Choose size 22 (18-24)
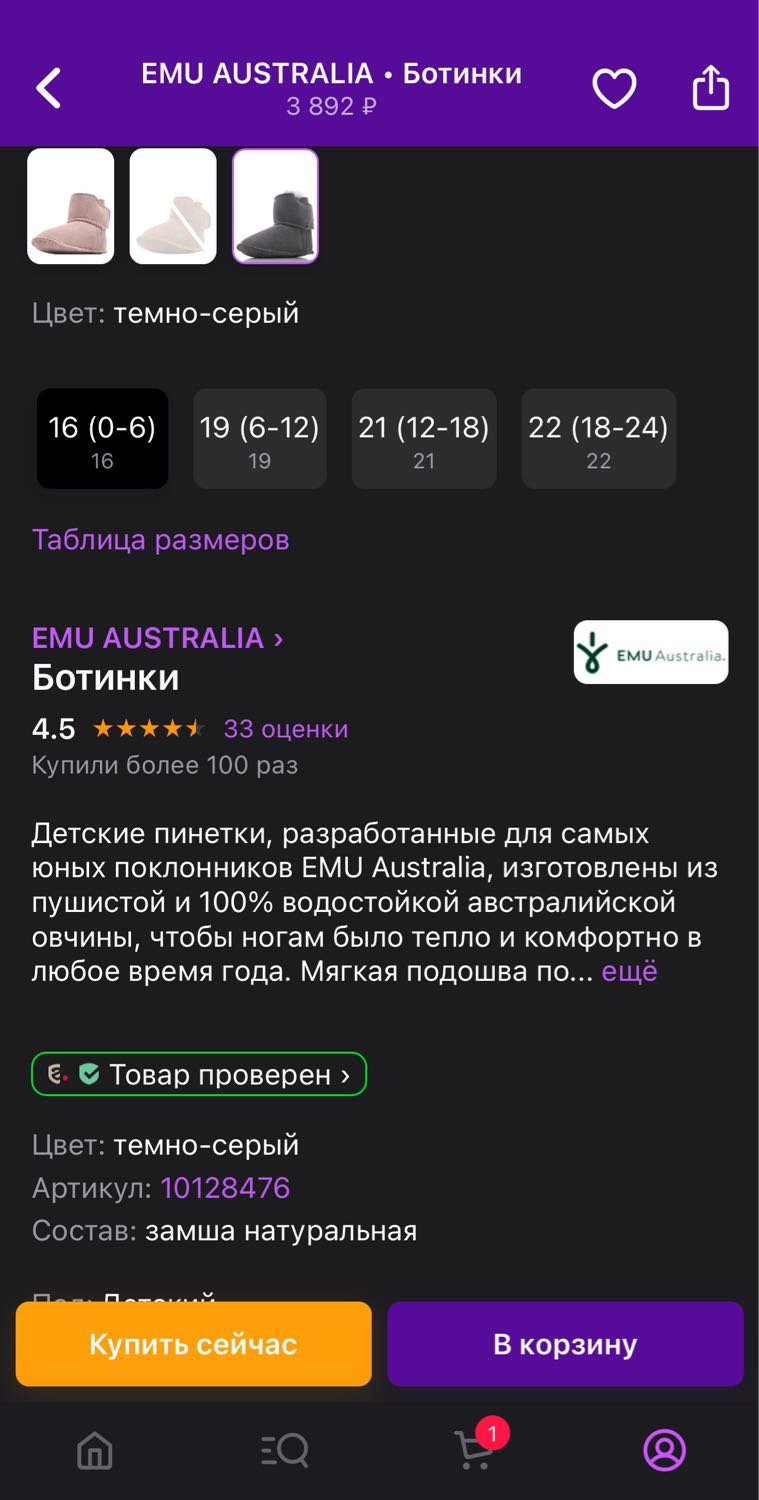 pos(598,439)
